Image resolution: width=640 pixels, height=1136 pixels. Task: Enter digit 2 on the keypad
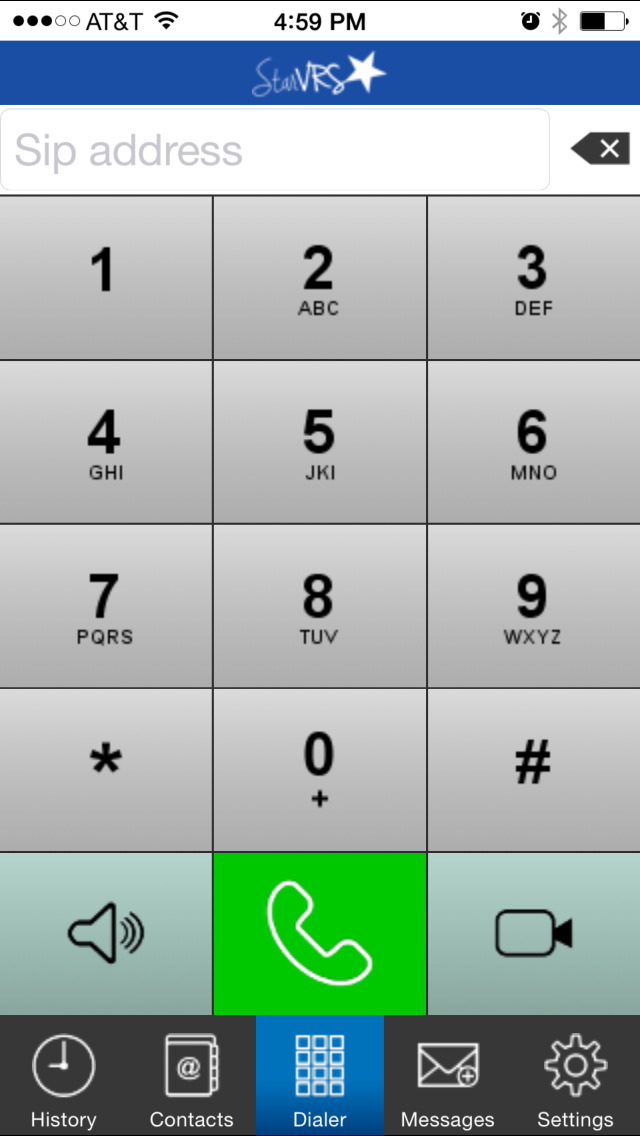(x=319, y=278)
